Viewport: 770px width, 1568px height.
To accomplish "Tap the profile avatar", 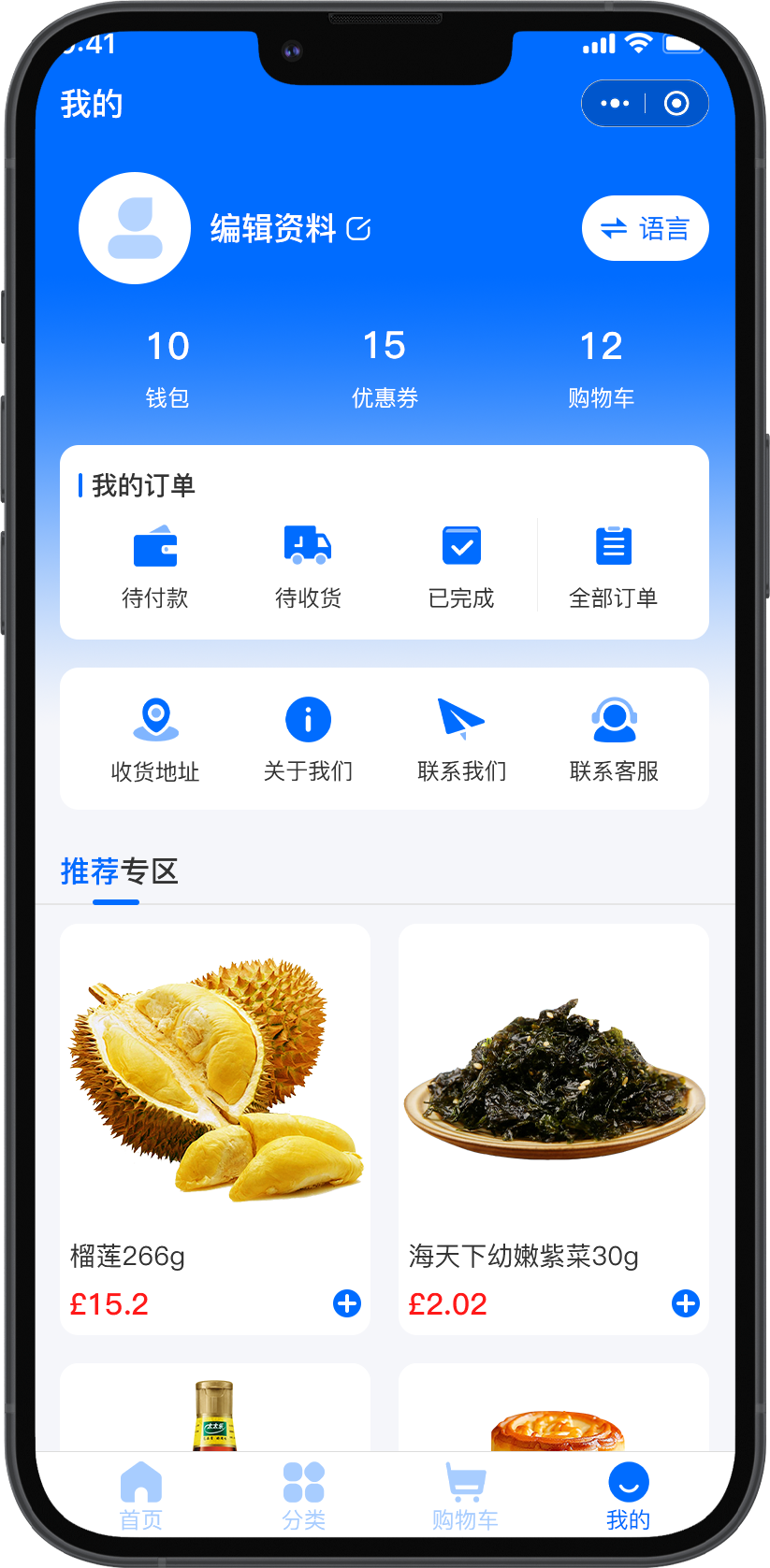I will 135,228.
